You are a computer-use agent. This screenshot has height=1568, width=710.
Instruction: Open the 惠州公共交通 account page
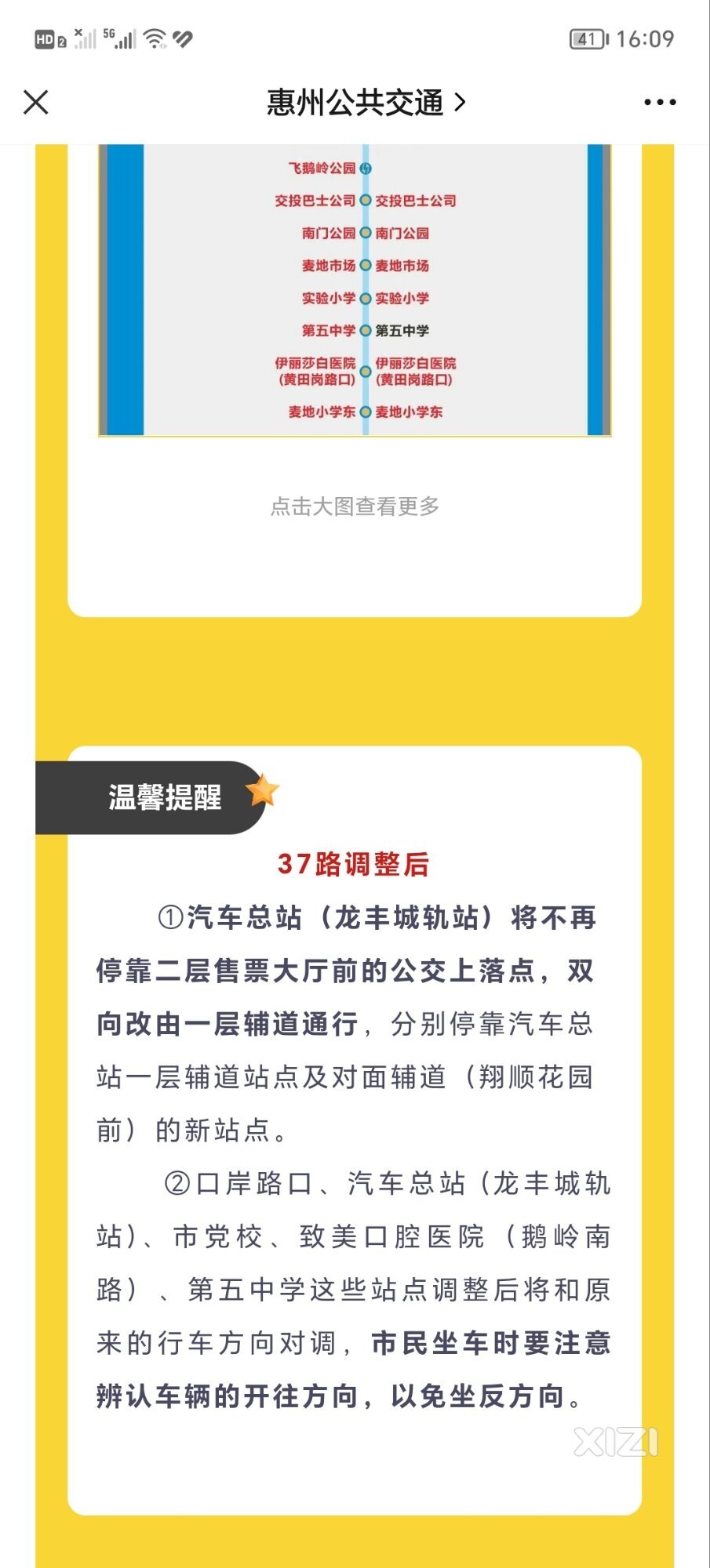tap(366, 103)
